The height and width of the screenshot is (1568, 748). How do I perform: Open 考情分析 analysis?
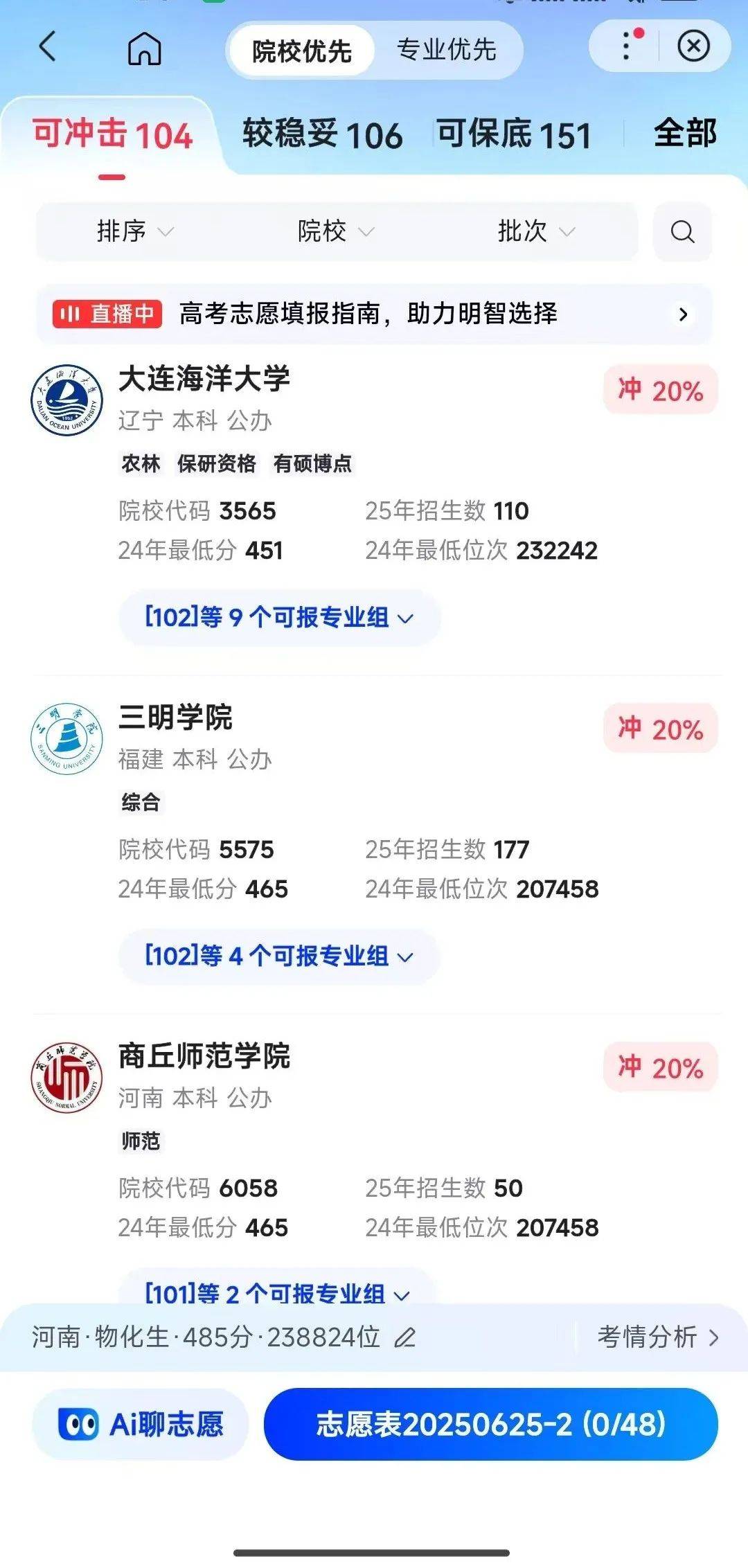tap(657, 1337)
